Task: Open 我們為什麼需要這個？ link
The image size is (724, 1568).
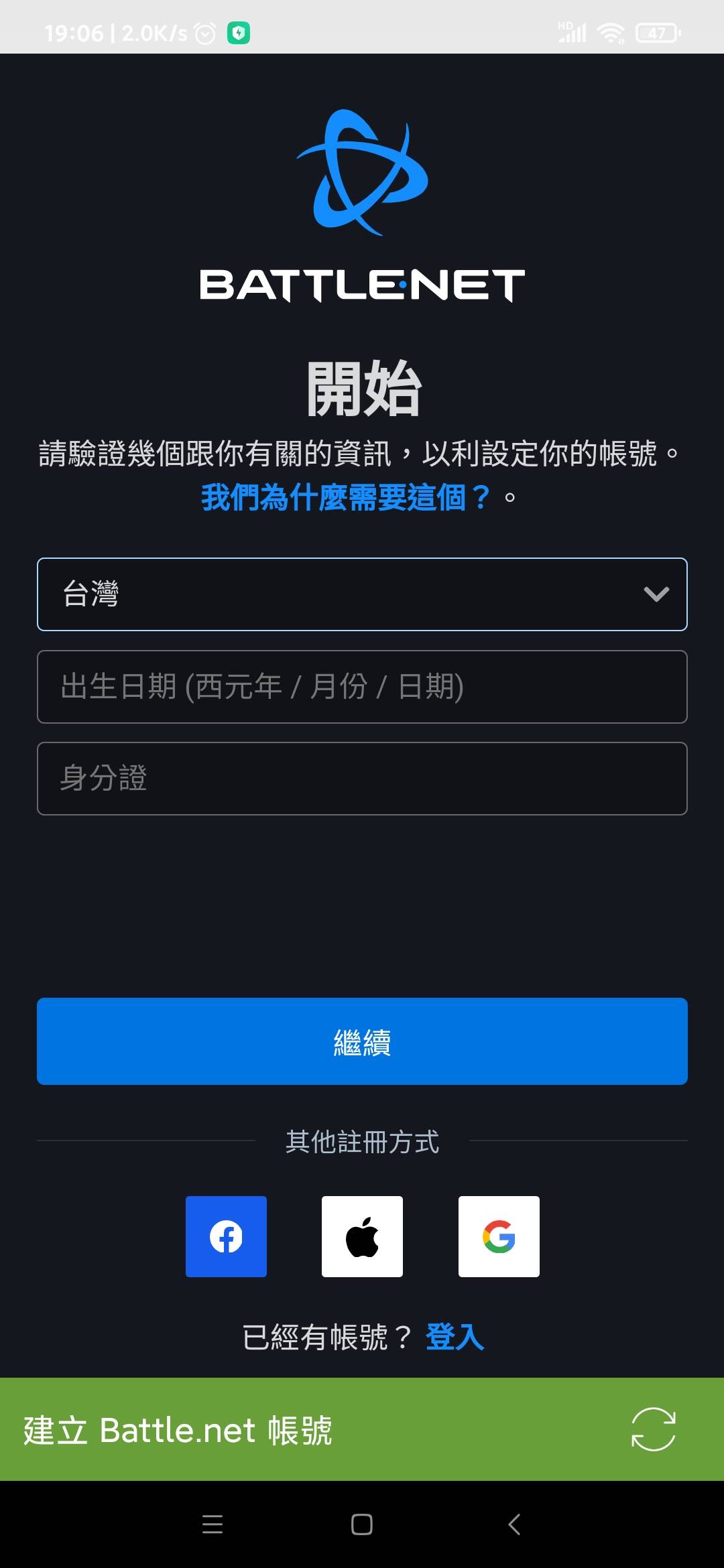Action: (345, 498)
